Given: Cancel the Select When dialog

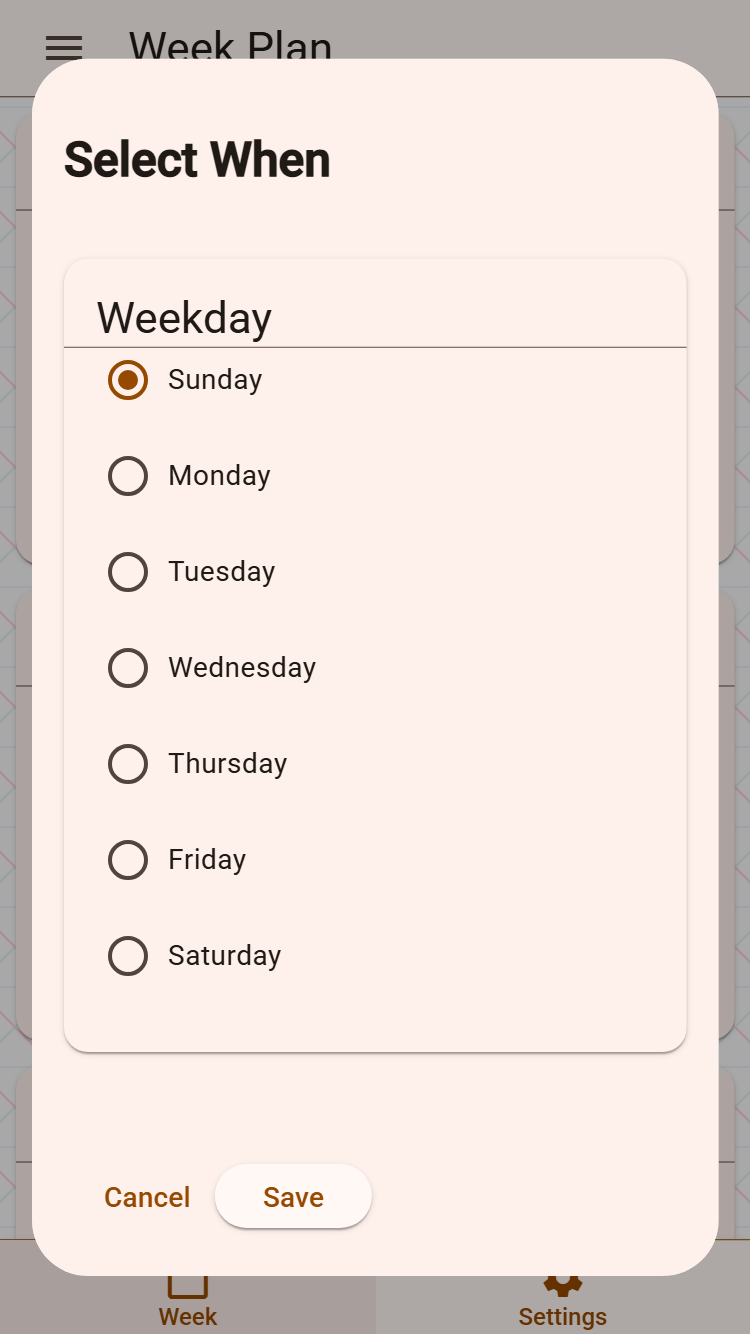Looking at the screenshot, I should 147,1197.
